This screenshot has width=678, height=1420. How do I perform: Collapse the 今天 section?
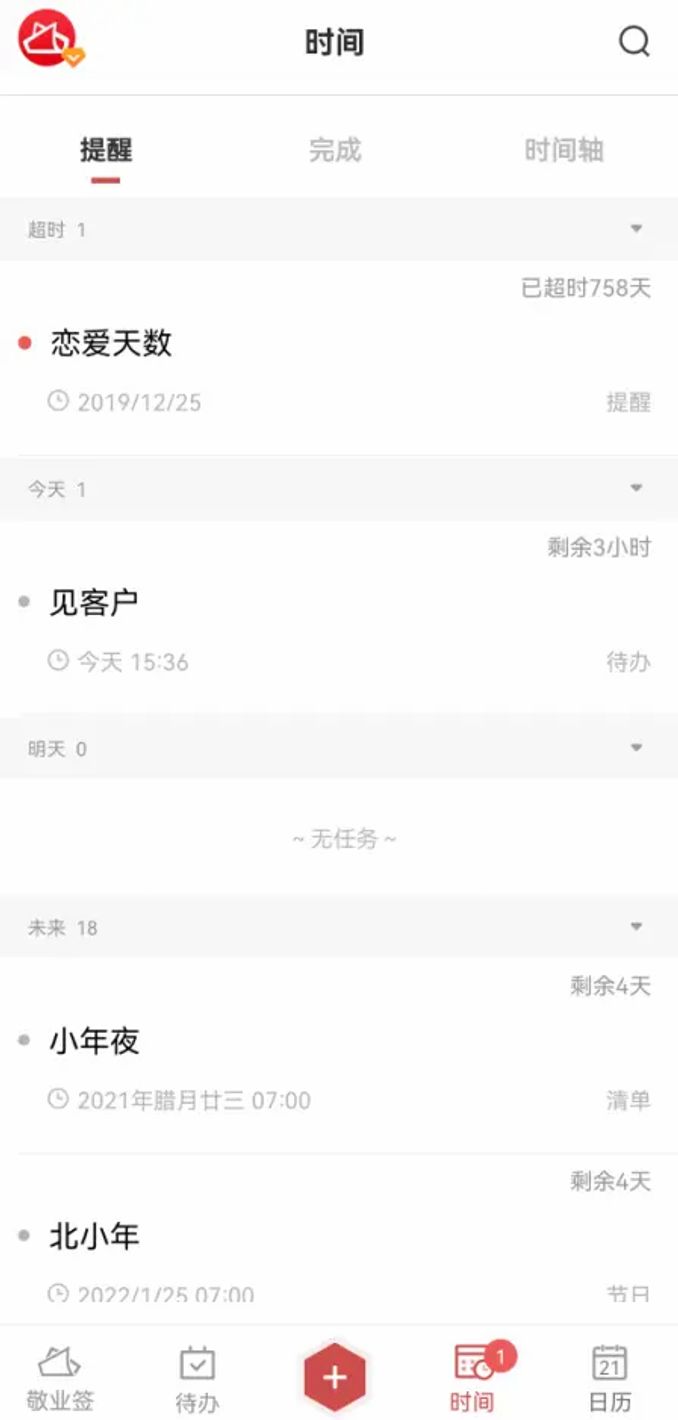636,488
